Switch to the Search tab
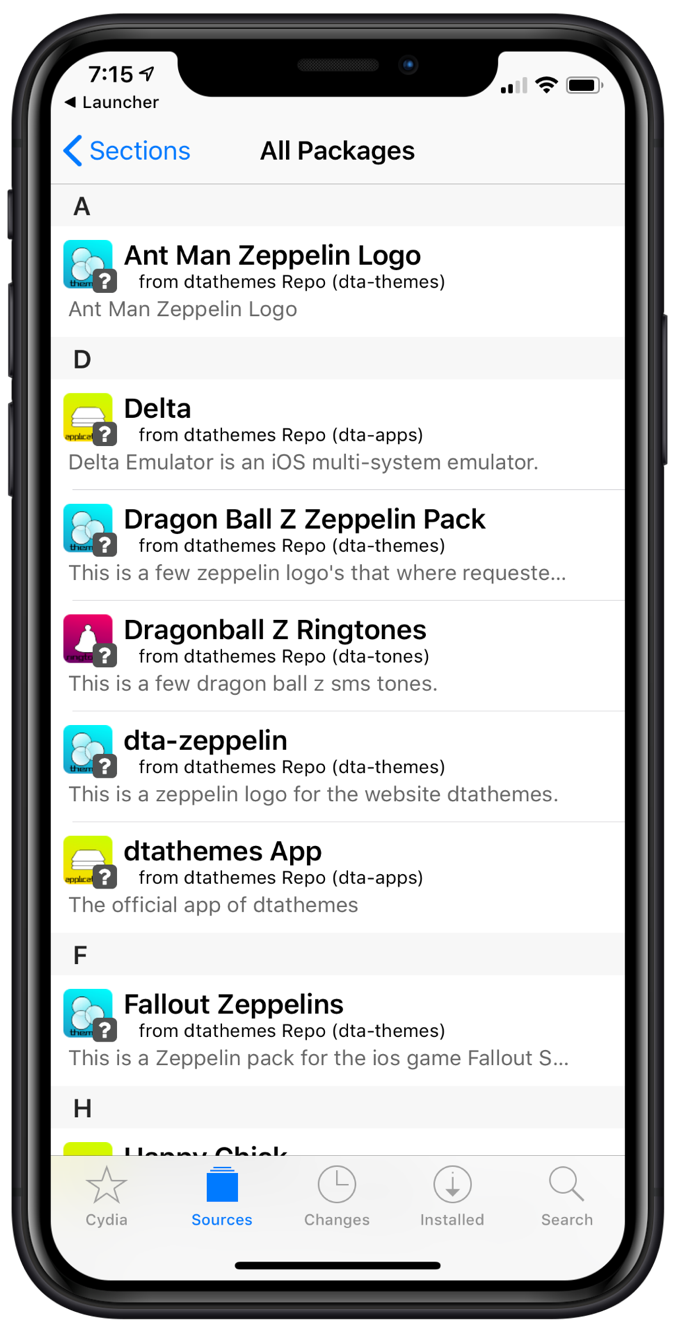This screenshot has width=675, height=1336. click(x=566, y=1197)
